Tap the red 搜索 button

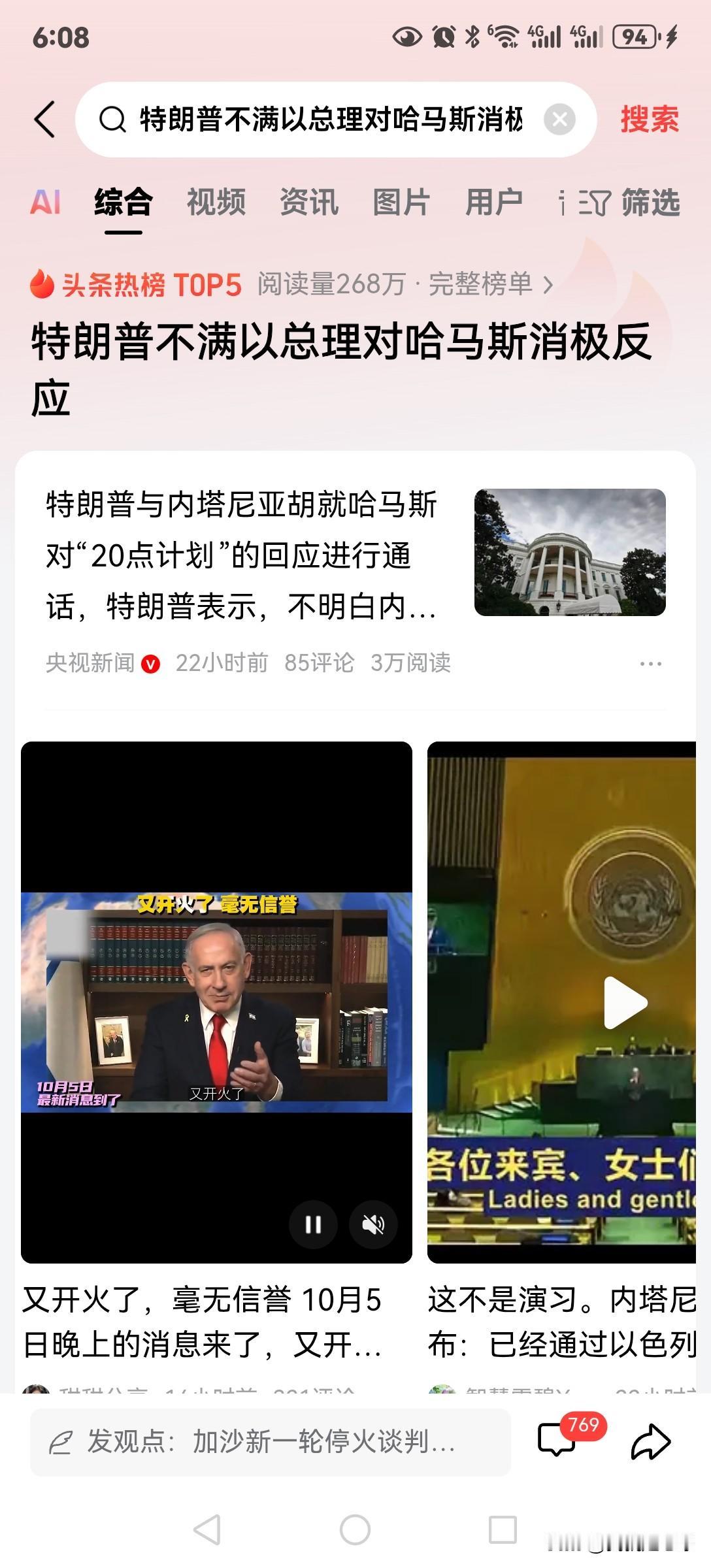click(x=649, y=120)
